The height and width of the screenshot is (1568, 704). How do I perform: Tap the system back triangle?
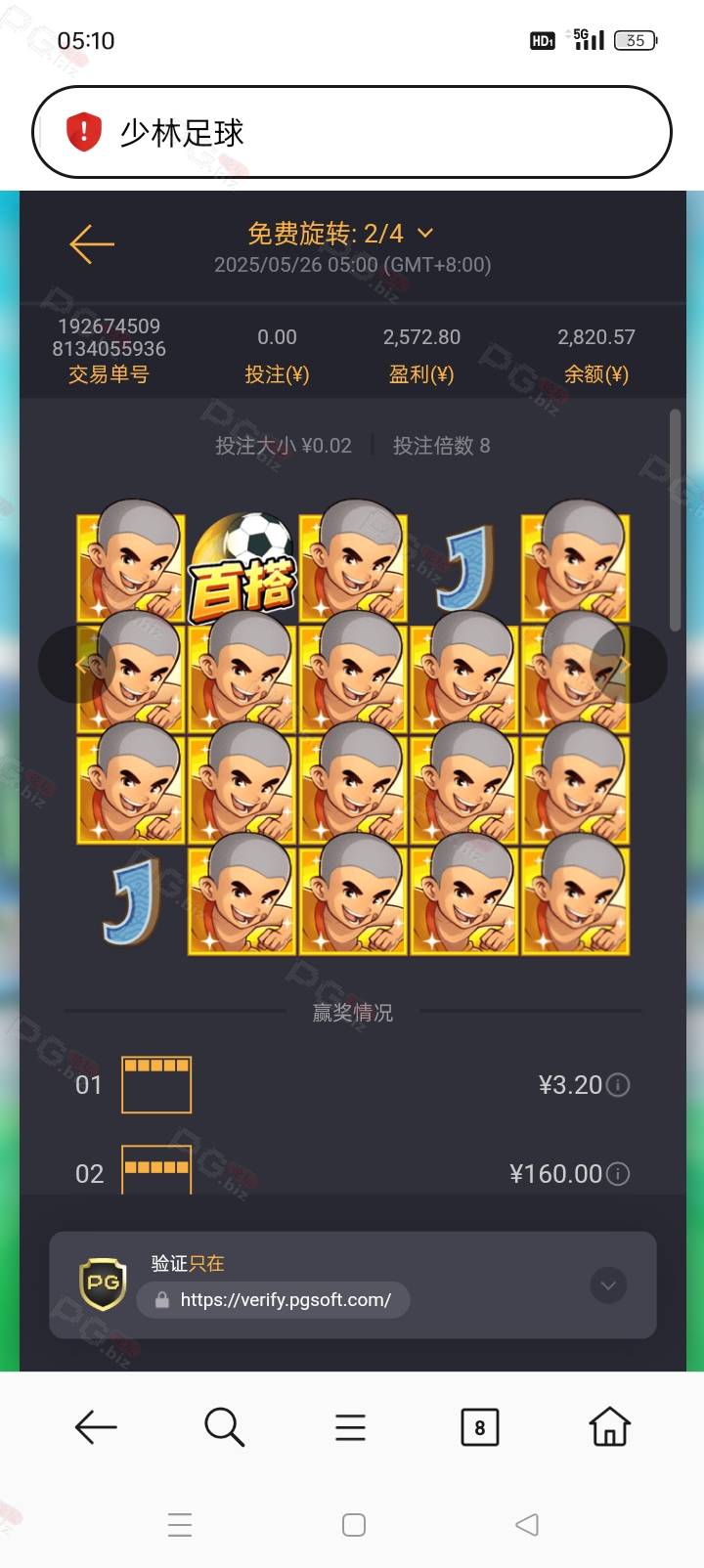tap(527, 1524)
